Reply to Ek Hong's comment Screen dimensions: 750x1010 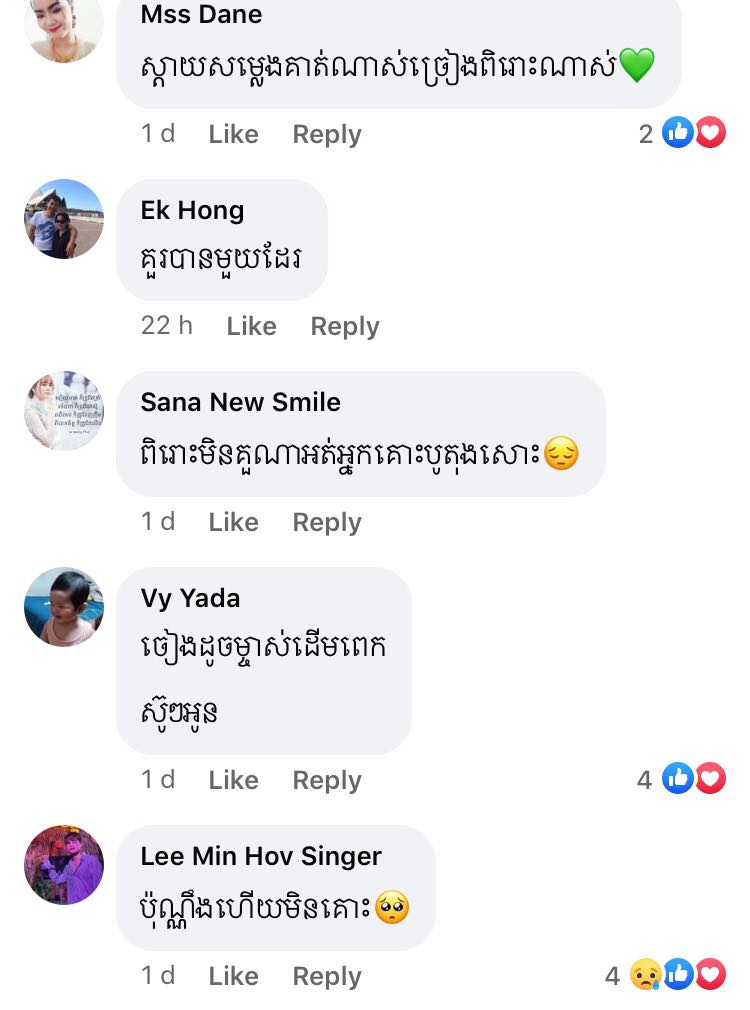click(x=345, y=326)
